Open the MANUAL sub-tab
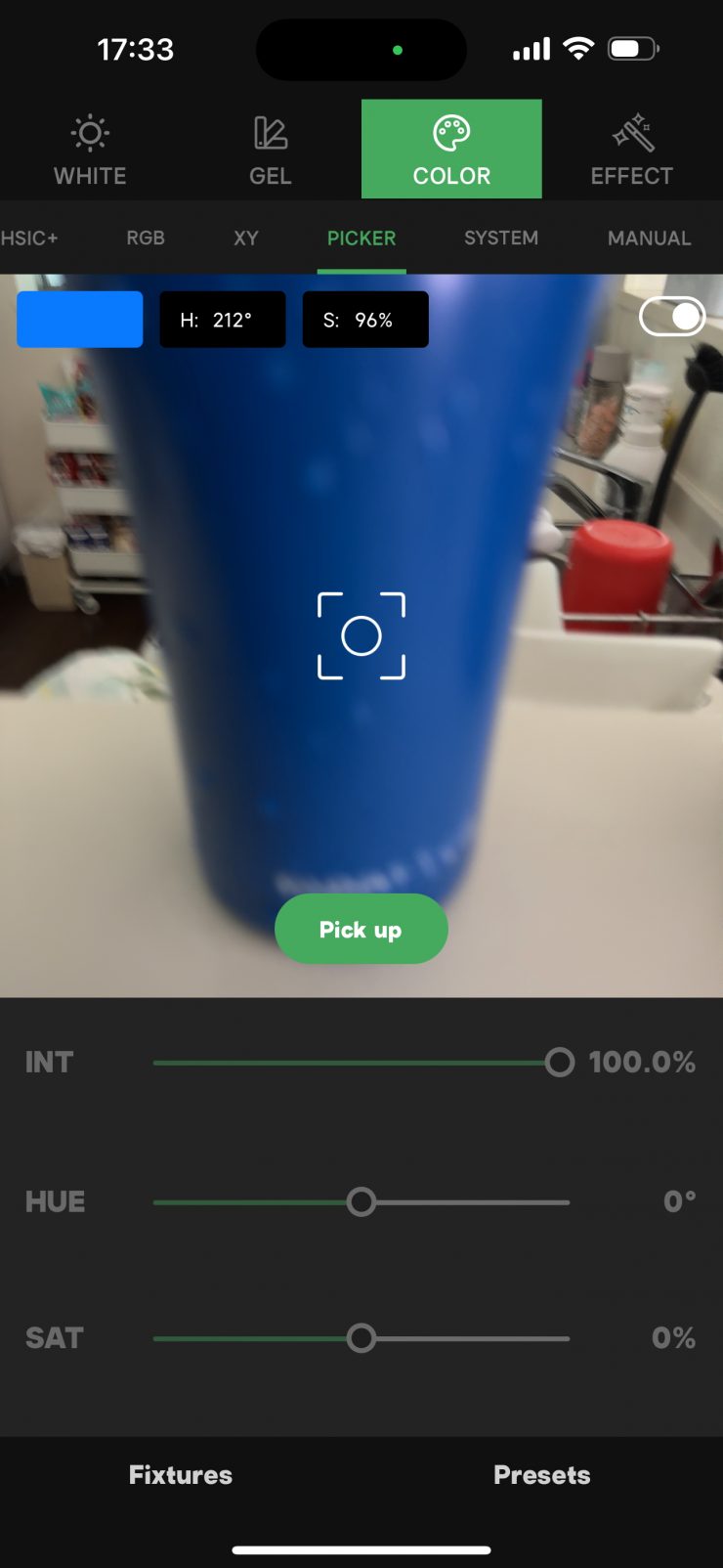 (649, 238)
